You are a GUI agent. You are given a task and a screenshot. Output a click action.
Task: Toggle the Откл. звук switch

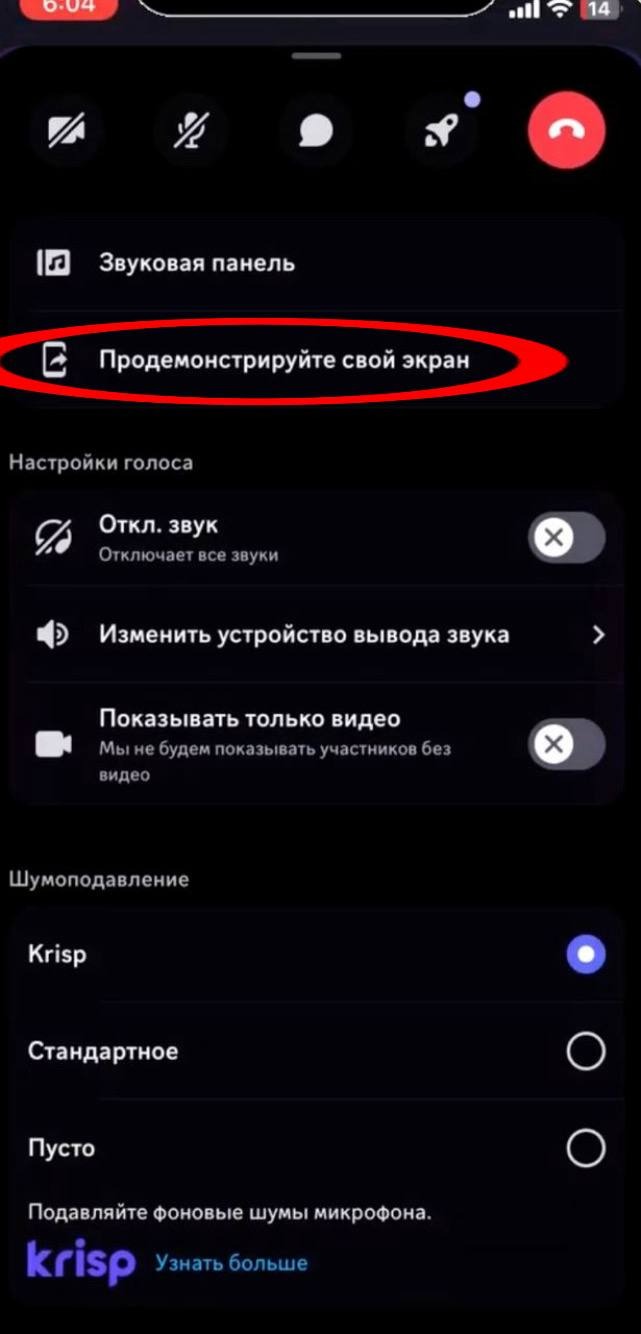pyautogui.click(x=566, y=539)
